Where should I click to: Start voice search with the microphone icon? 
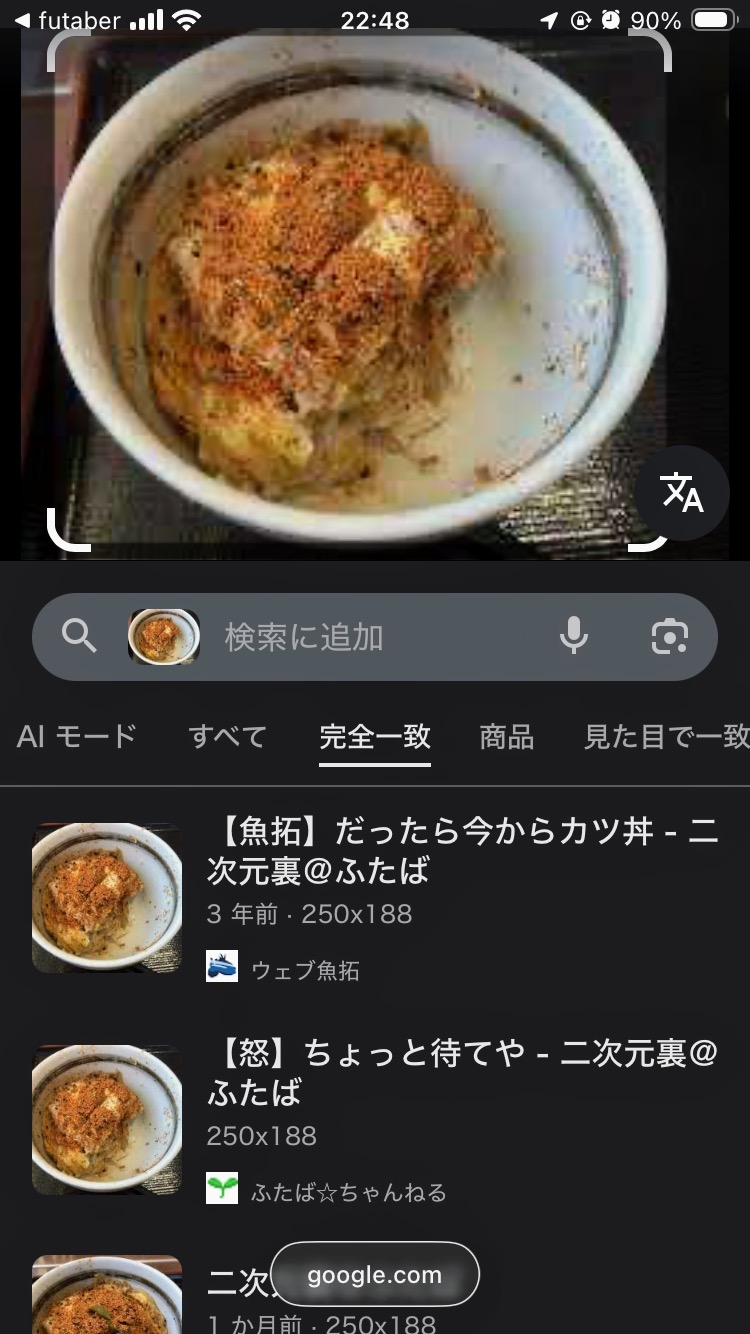coord(574,636)
